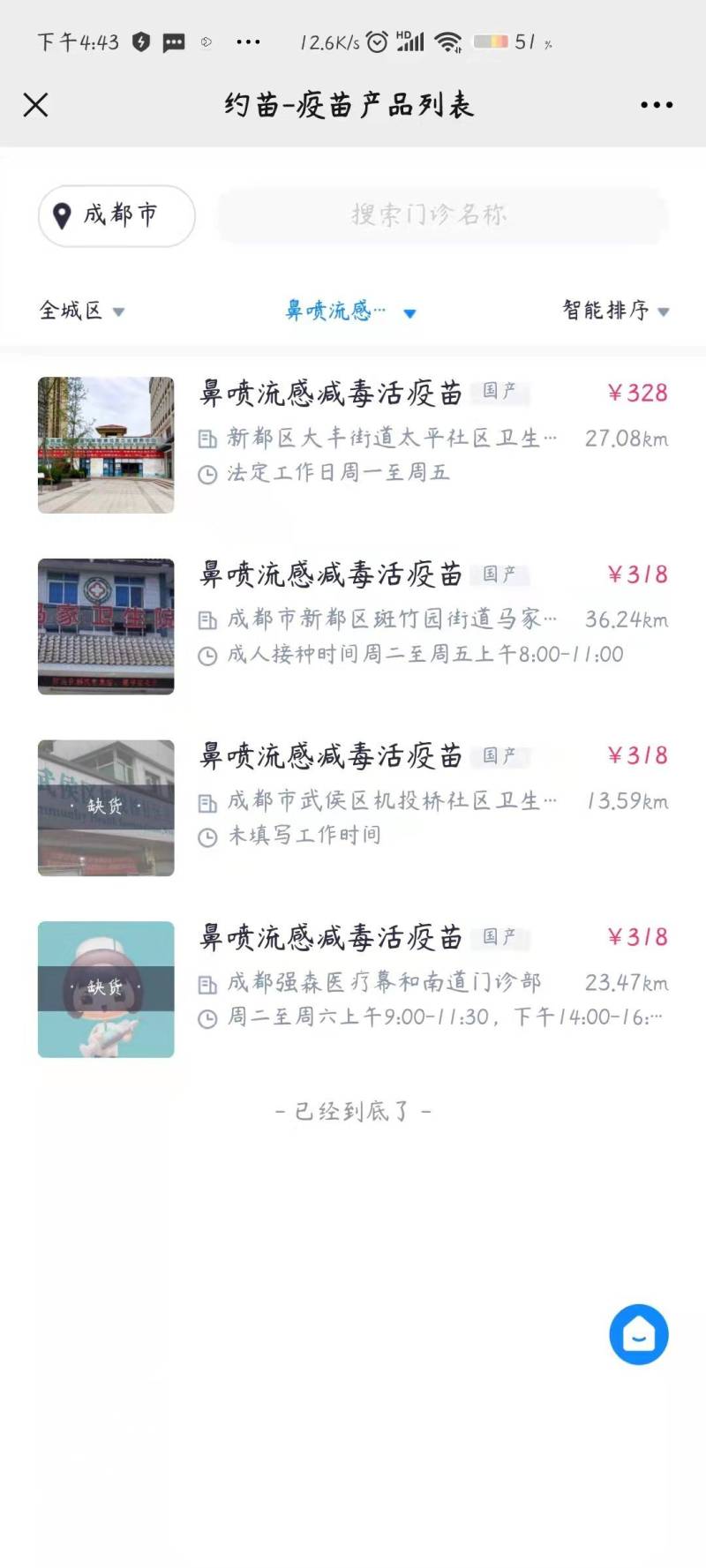The image size is (706, 1568).
Task: Click the document icon beside 新都区大丰街道 clinic
Action: point(206,438)
